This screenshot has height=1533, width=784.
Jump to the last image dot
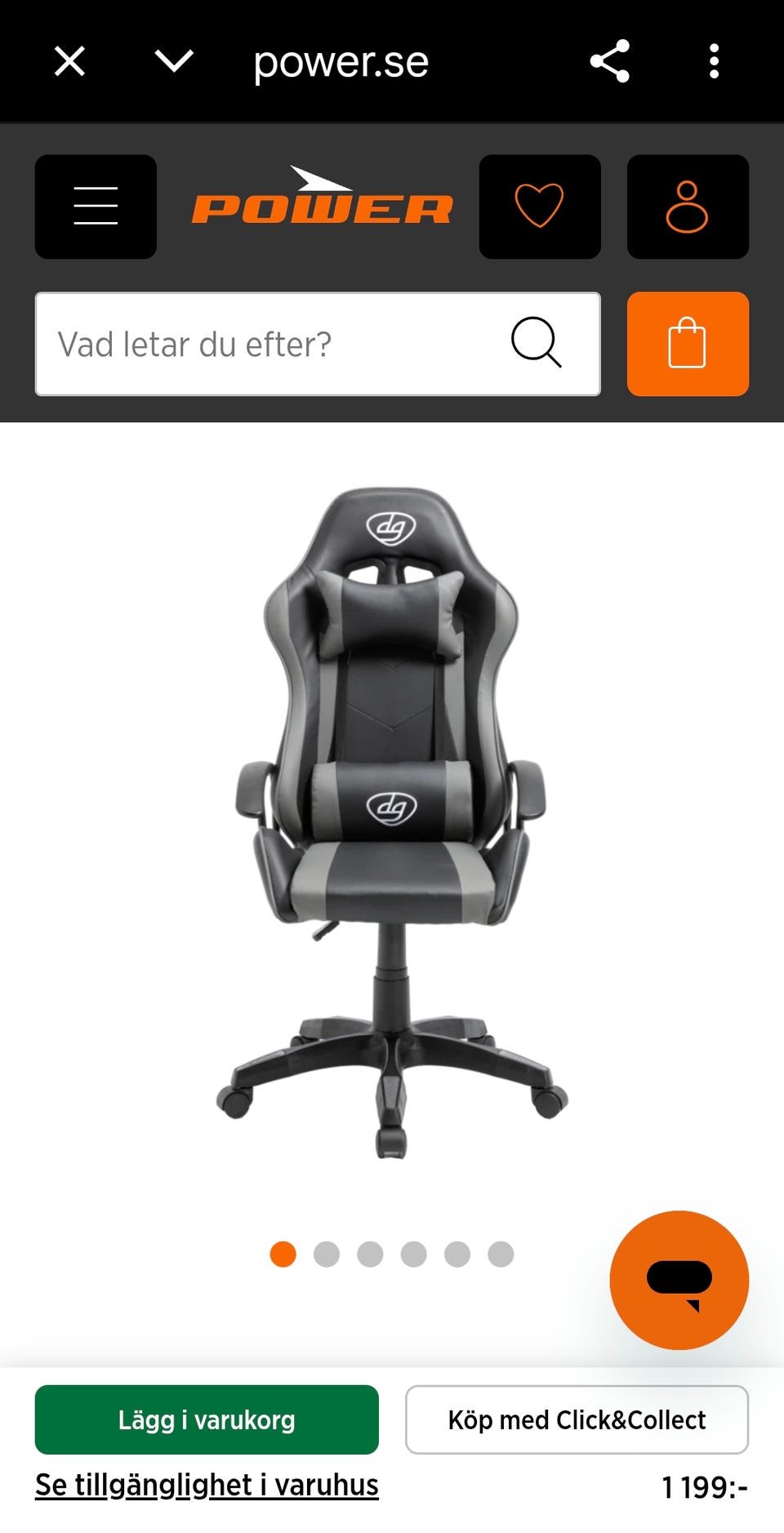coord(501,1254)
